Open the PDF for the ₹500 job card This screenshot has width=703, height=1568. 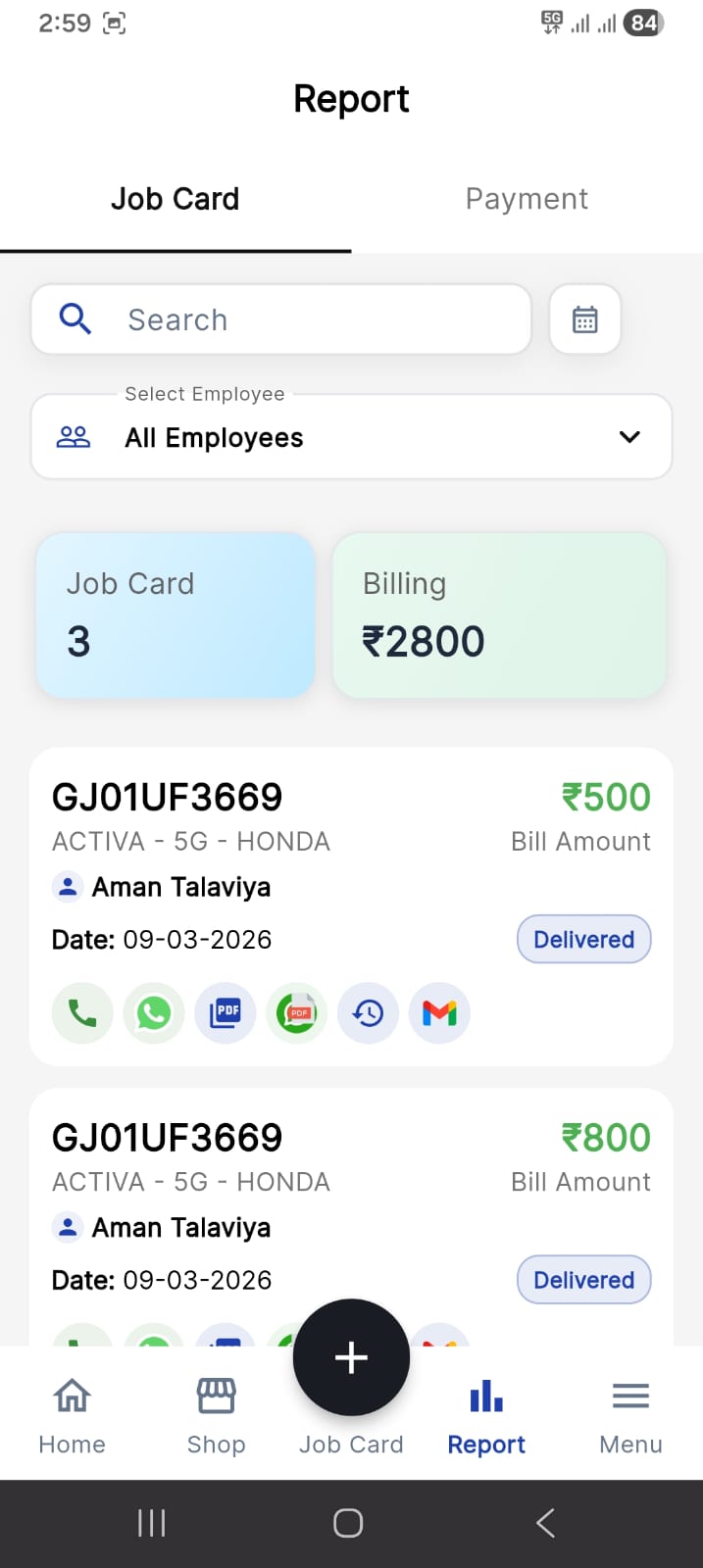coord(226,1012)
